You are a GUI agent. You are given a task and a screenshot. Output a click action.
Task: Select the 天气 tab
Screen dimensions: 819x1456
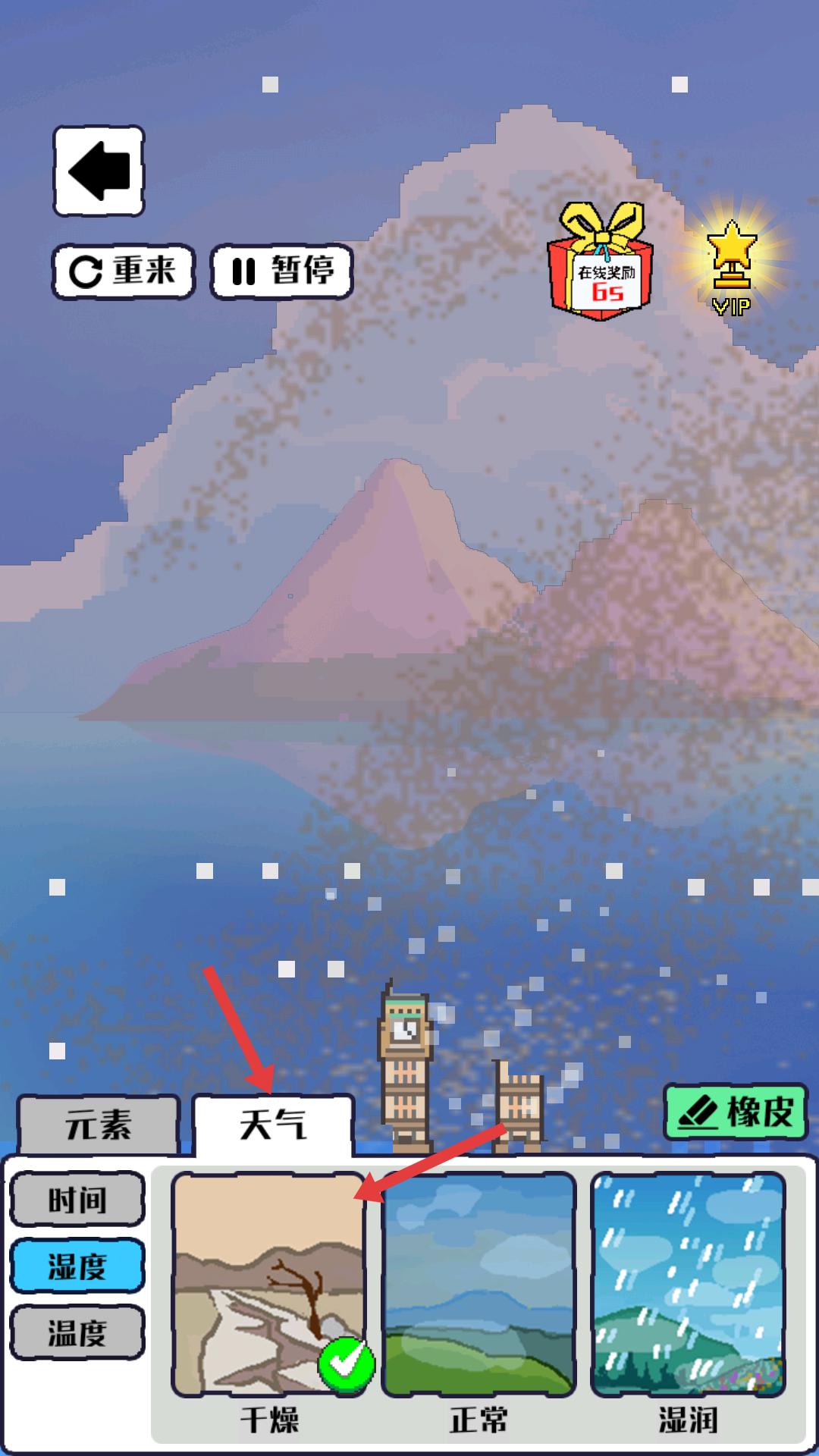click(x=274, y=1125)
